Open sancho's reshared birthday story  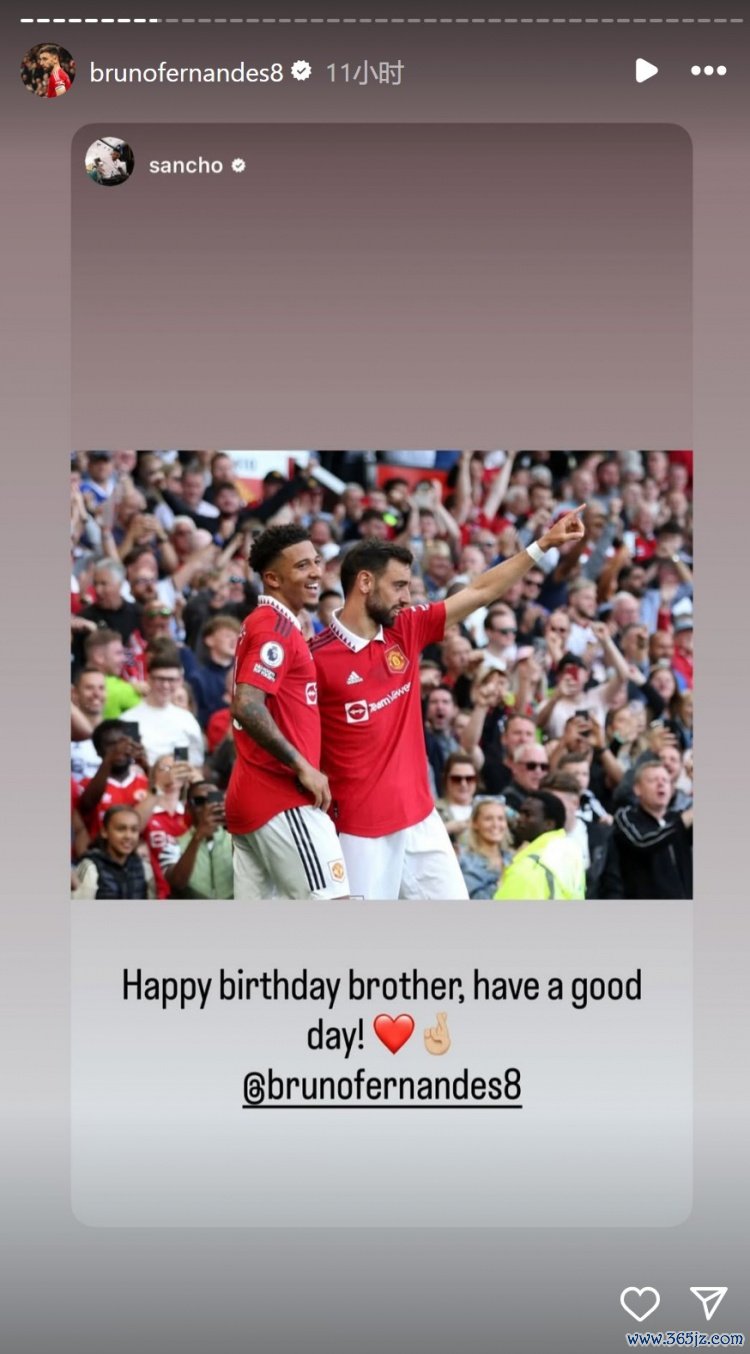click(381, 674)
